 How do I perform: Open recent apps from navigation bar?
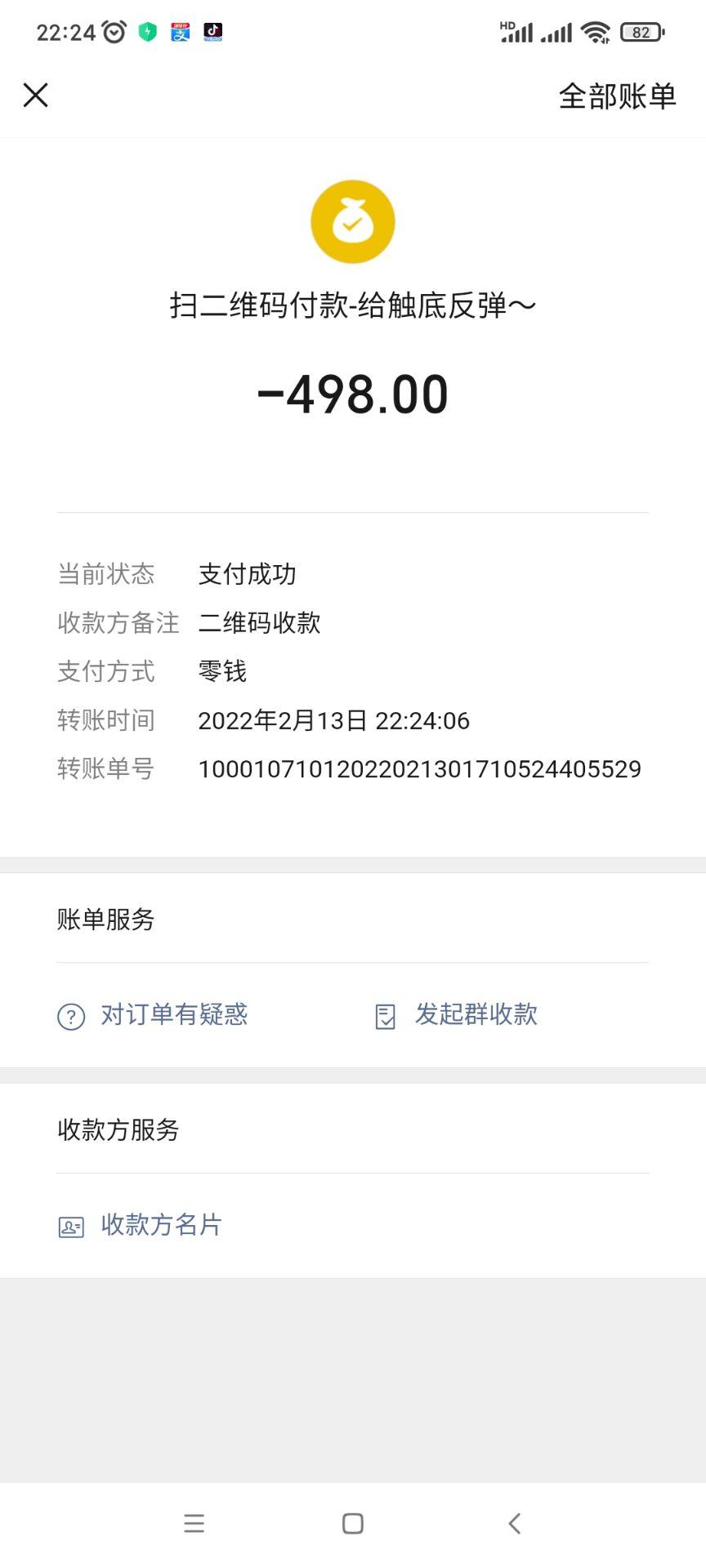click(194, 1523)
